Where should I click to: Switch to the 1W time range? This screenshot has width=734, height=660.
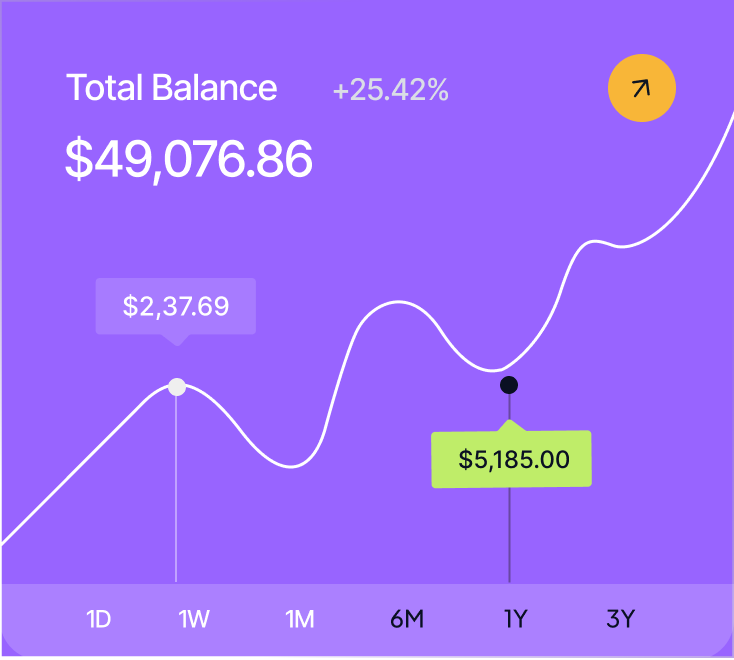tap(194, 619)
